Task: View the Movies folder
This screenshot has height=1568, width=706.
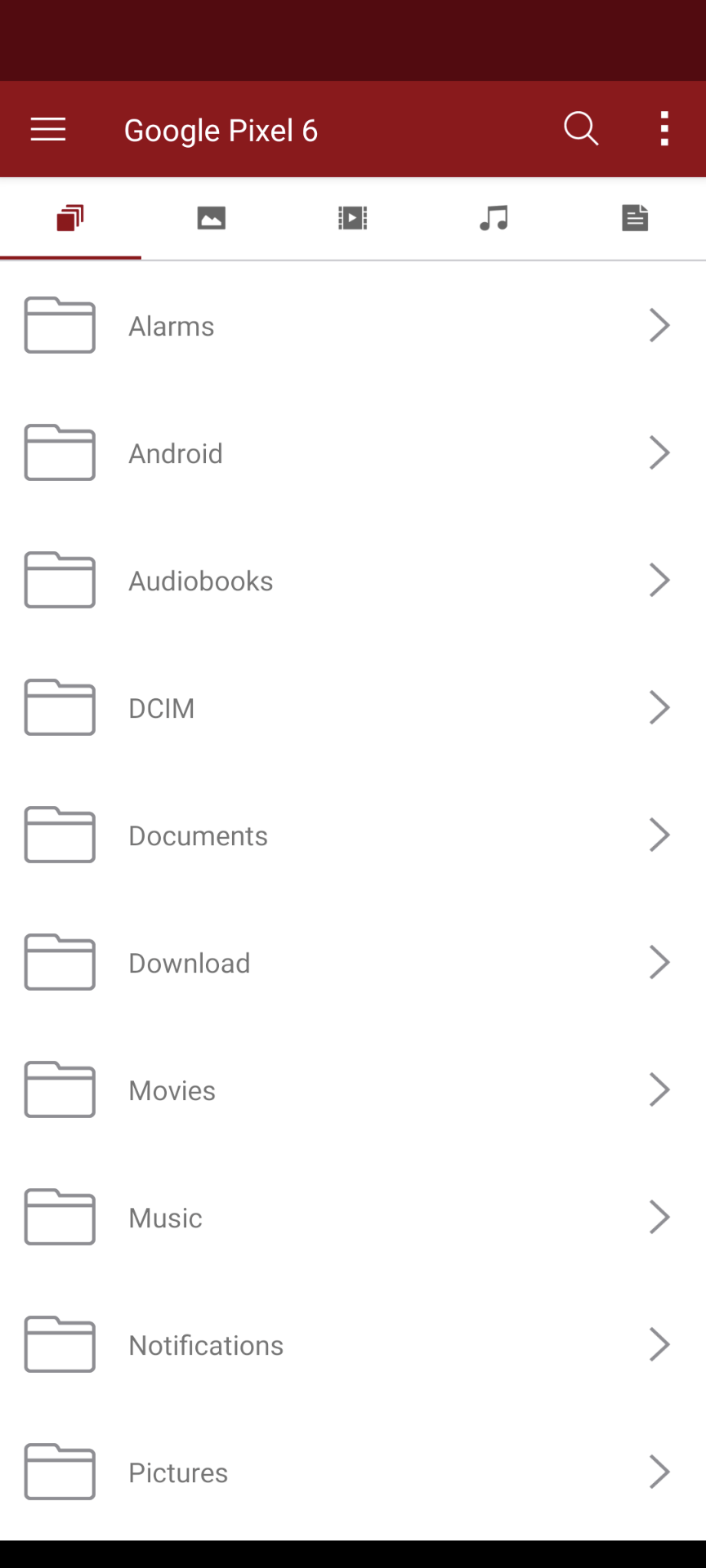Action: 353,1090
